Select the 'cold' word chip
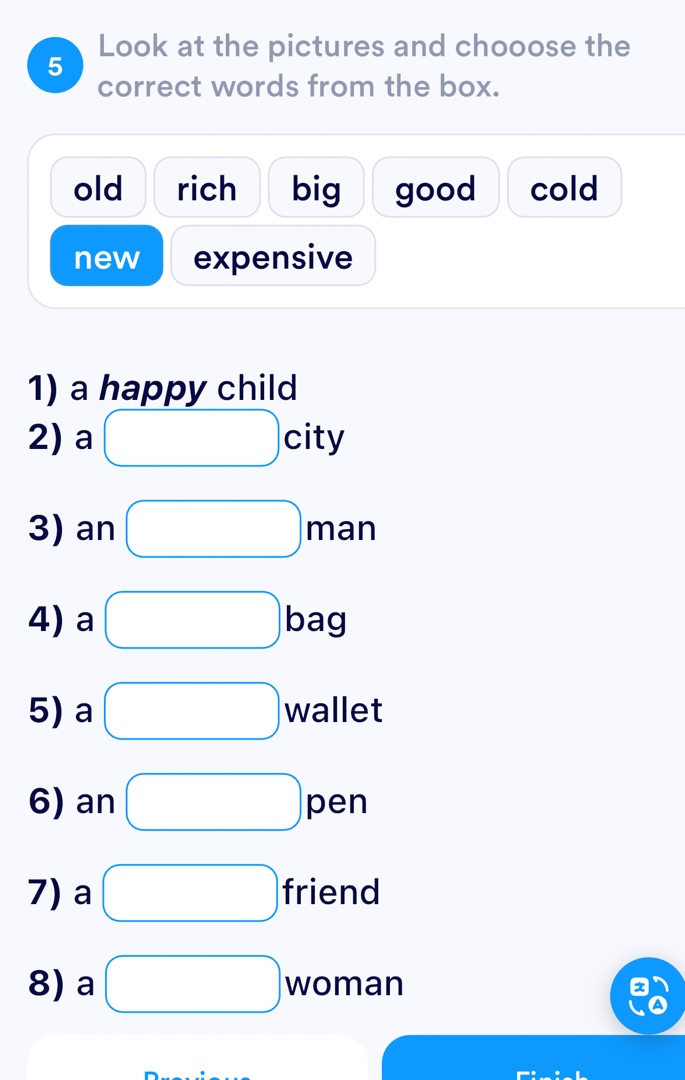 (564, 188)
